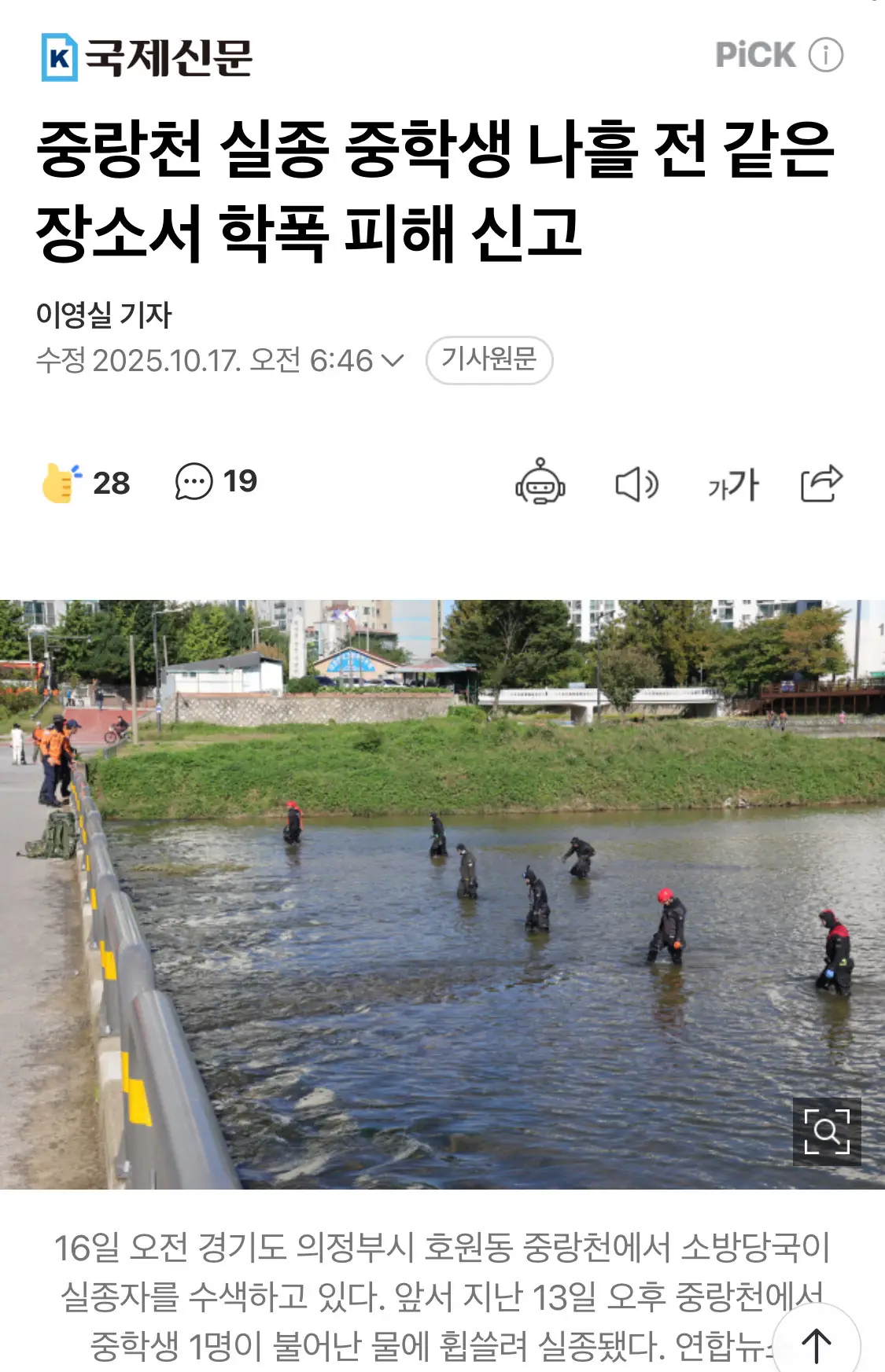Open the AI summary bot icon
The width and height of the screenshot is (885, 1372).
point(540,482)
